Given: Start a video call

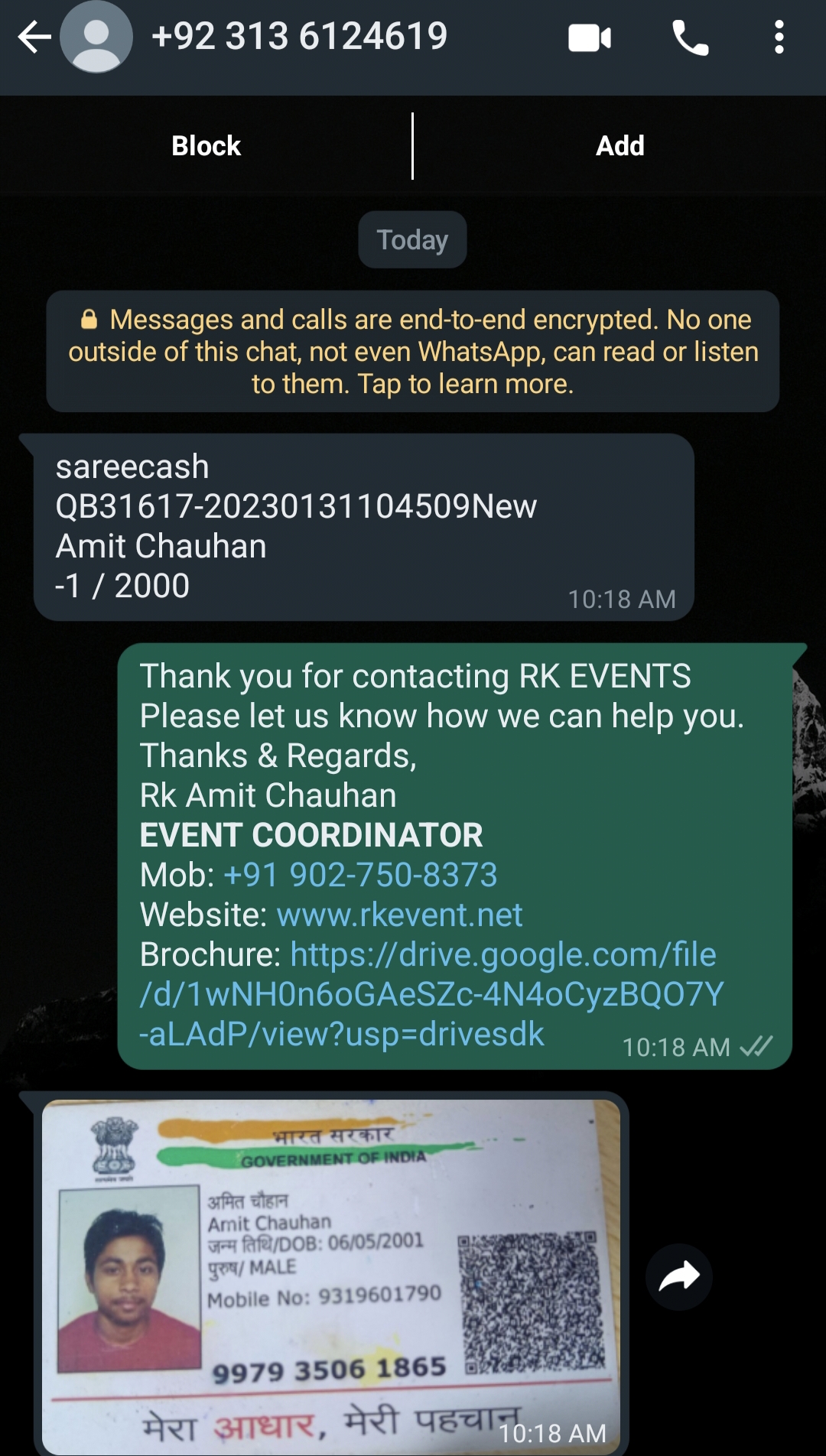Looking at the screenshot, I should pyautogui.click(x=590, y=37).
